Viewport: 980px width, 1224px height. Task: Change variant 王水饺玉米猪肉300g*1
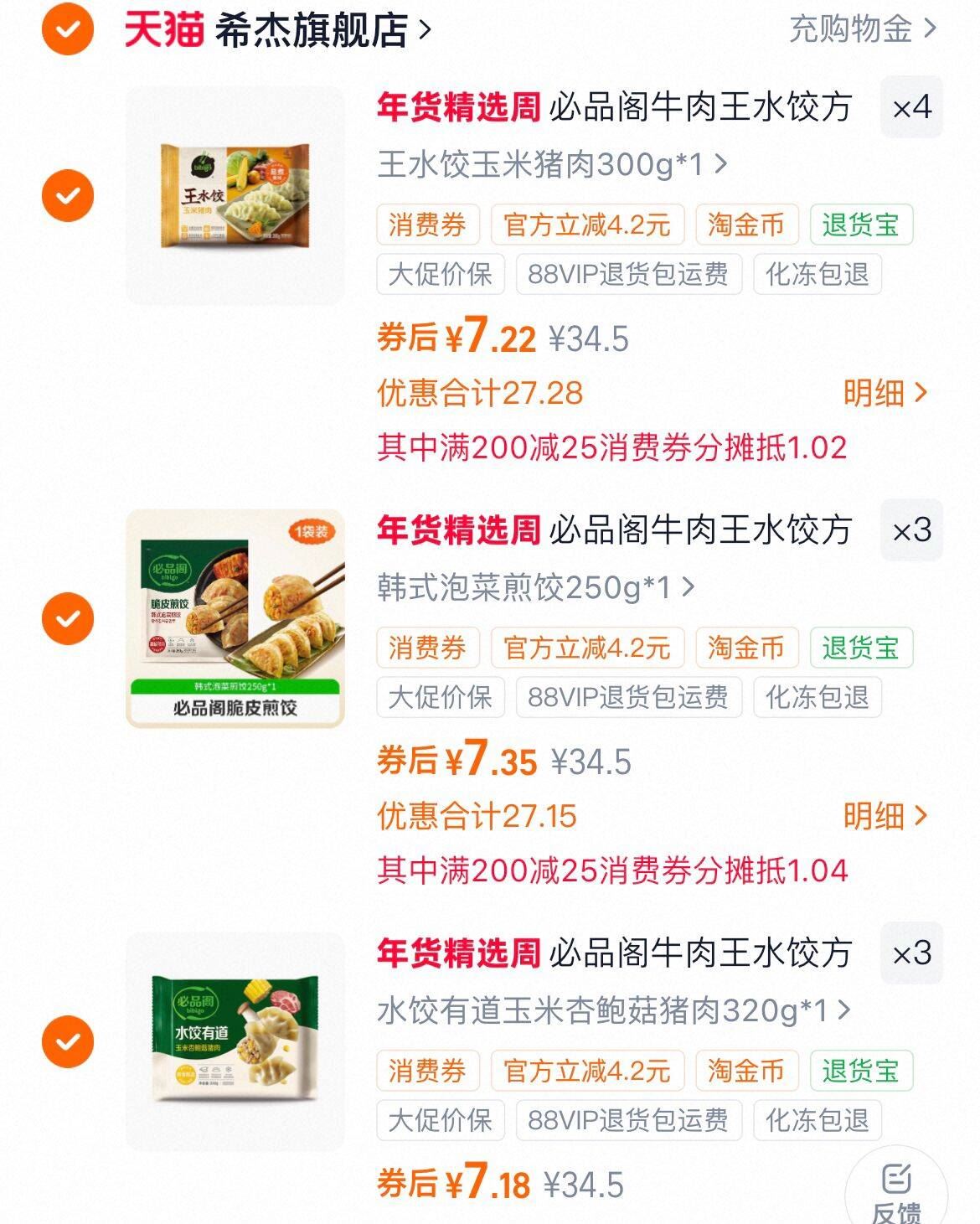pyautogui.click(x=551, y=164)
